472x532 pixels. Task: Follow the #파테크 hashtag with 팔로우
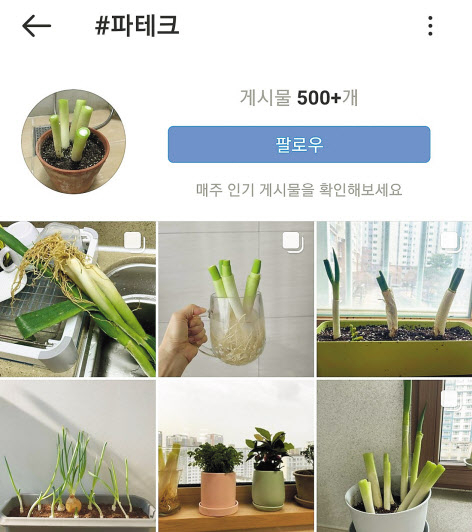click(299, 145)
